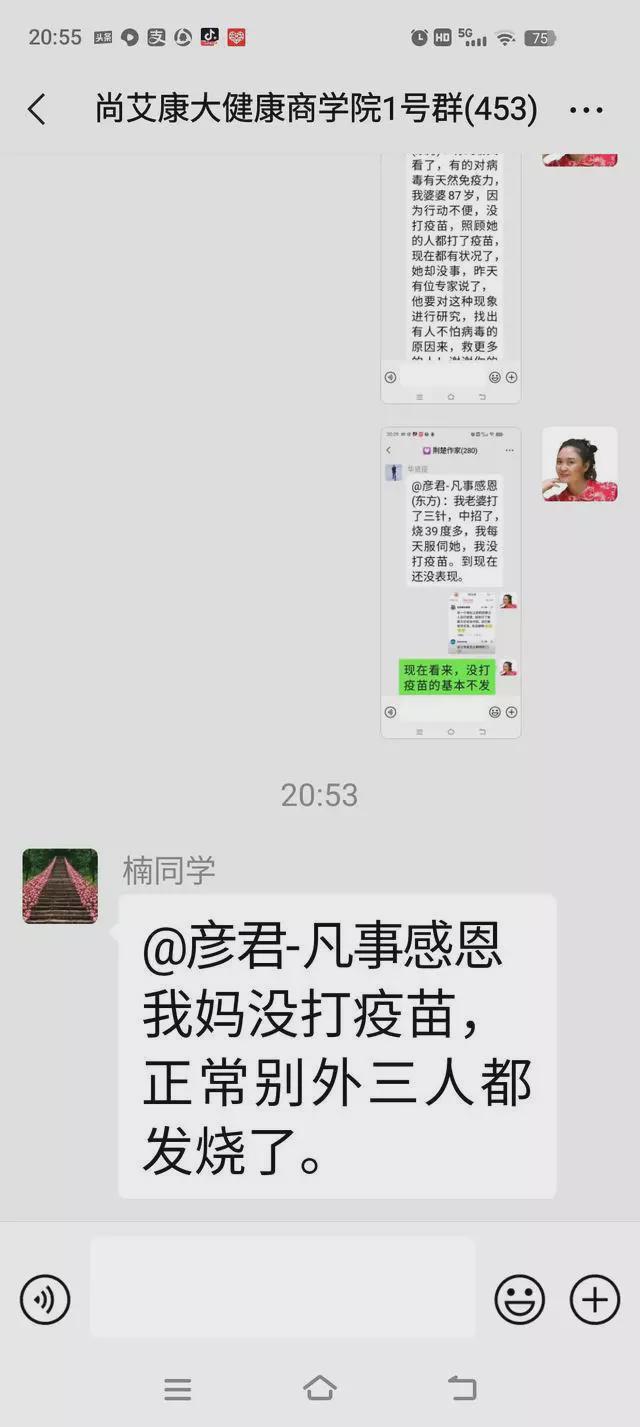Go back from the group chat
This screenshot has height=1427, width=640.
pos(37,109)
